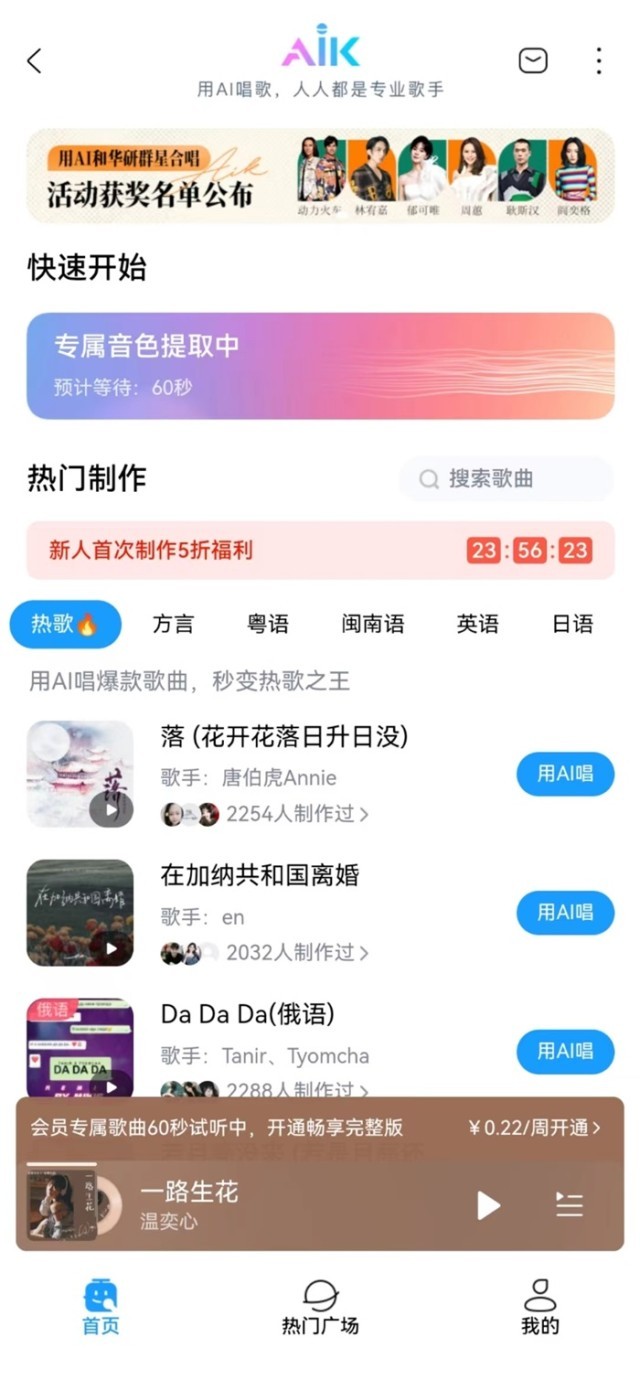Viewport: 640px width, 1380px height.
Task: Switch to the 日语 tab
Action: [572, 625]
